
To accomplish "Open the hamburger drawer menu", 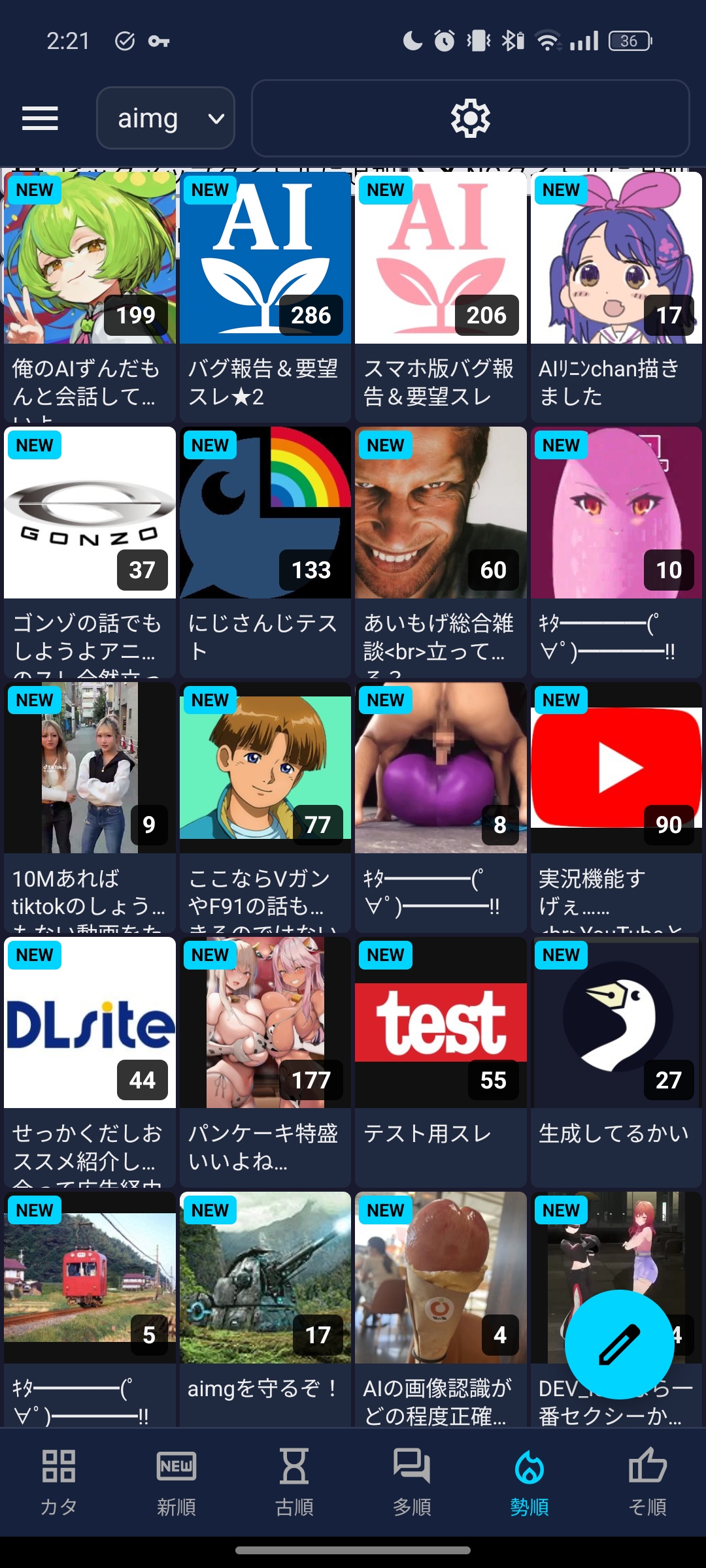I will 40,118.
